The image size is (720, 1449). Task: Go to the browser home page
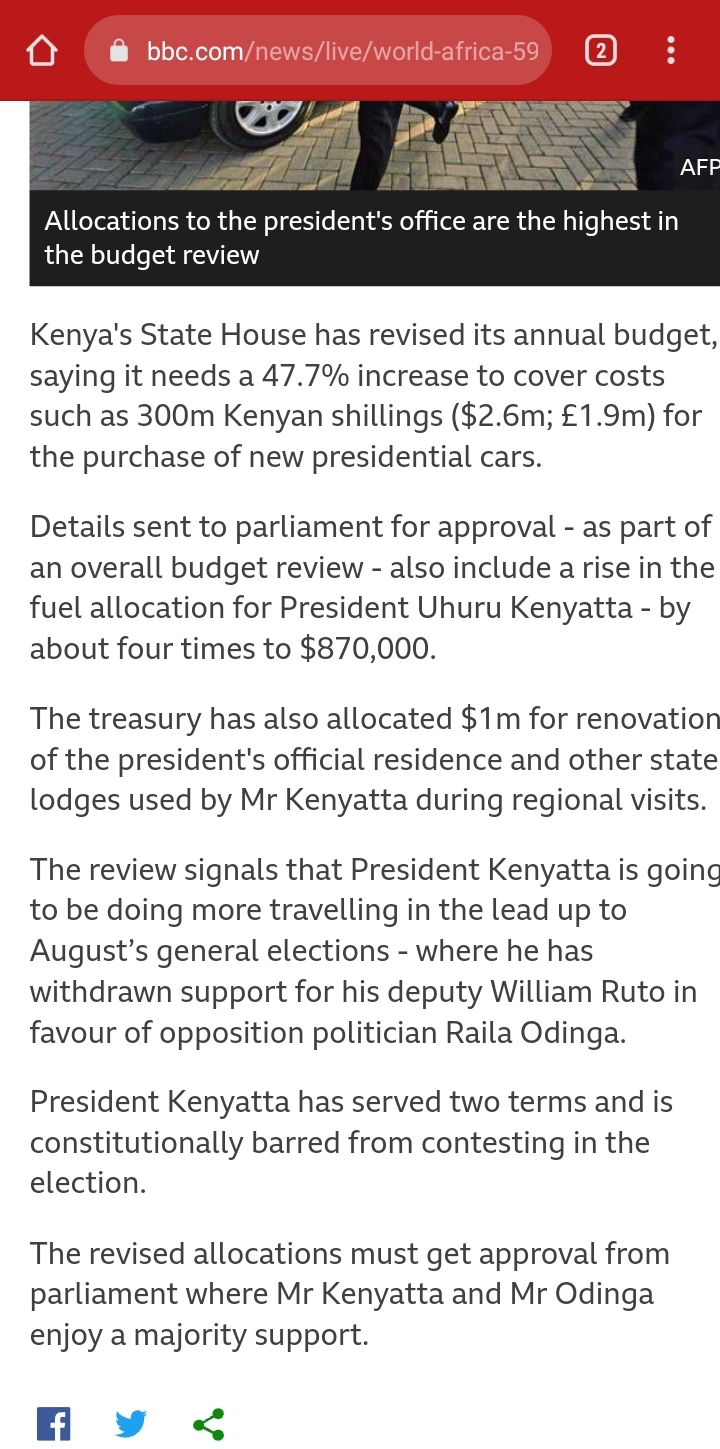click(x=41, y=50)
